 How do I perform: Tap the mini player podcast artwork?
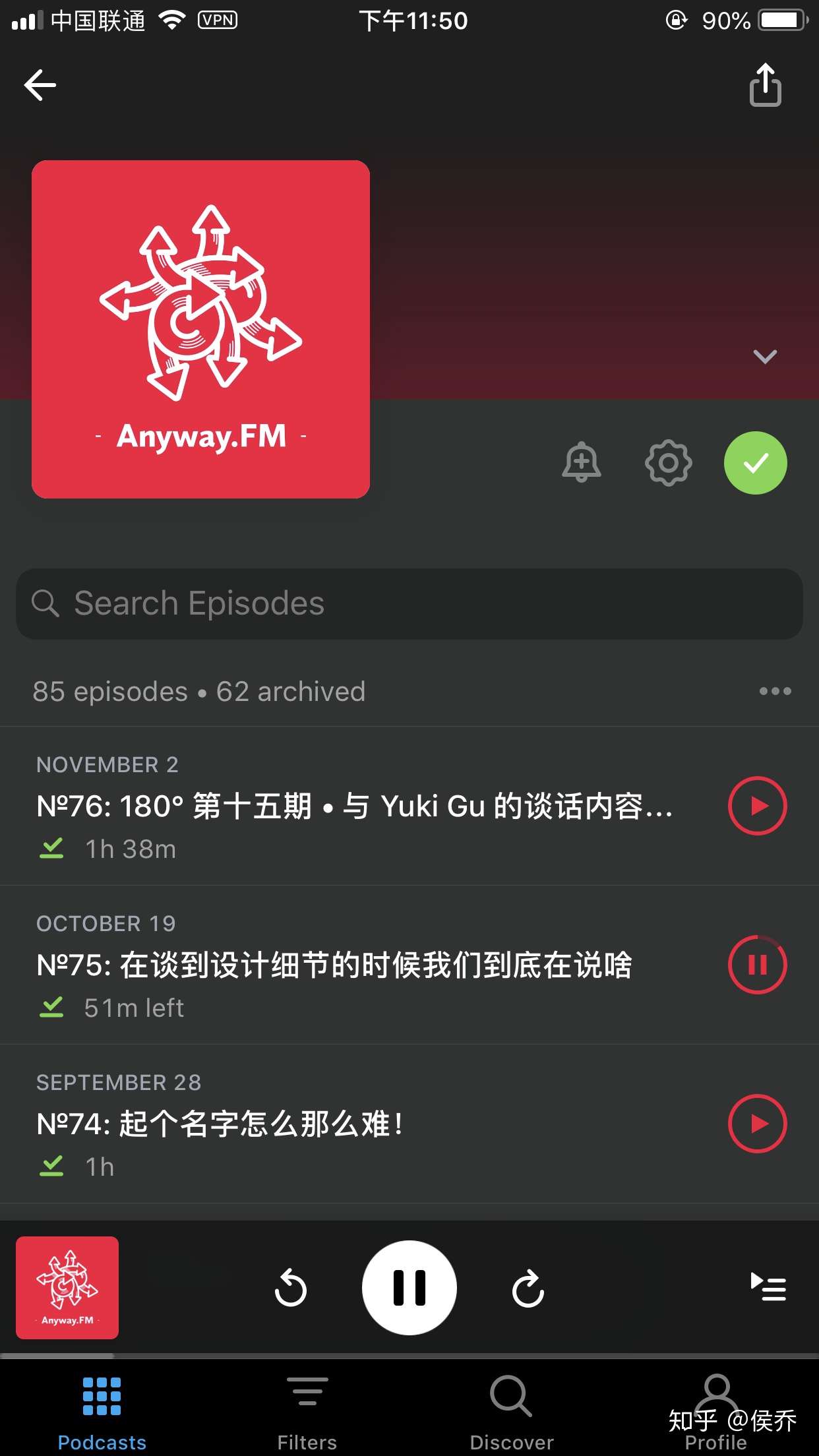[67, 1287]
